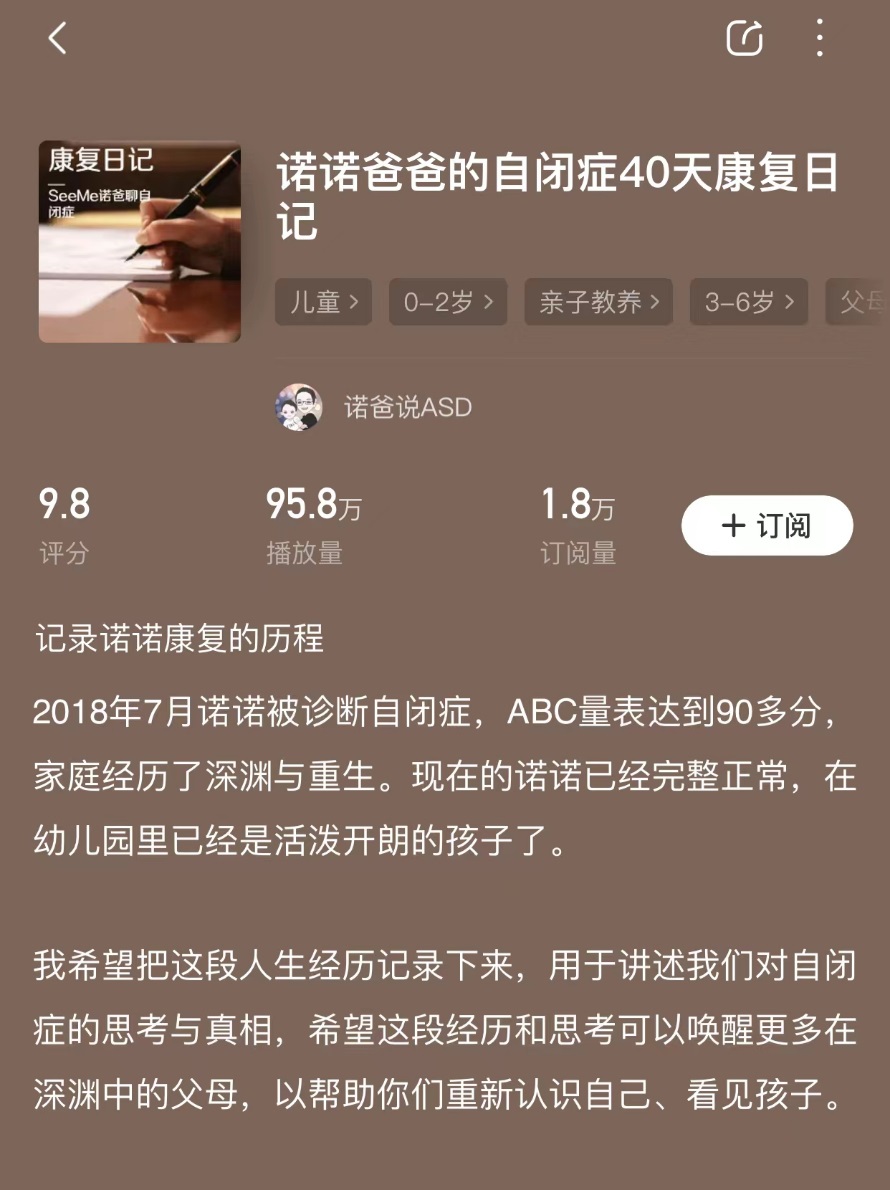Open the 亲子教养 tag chip
This screenshot has width=890, height=1190.
tap(598, 302)
